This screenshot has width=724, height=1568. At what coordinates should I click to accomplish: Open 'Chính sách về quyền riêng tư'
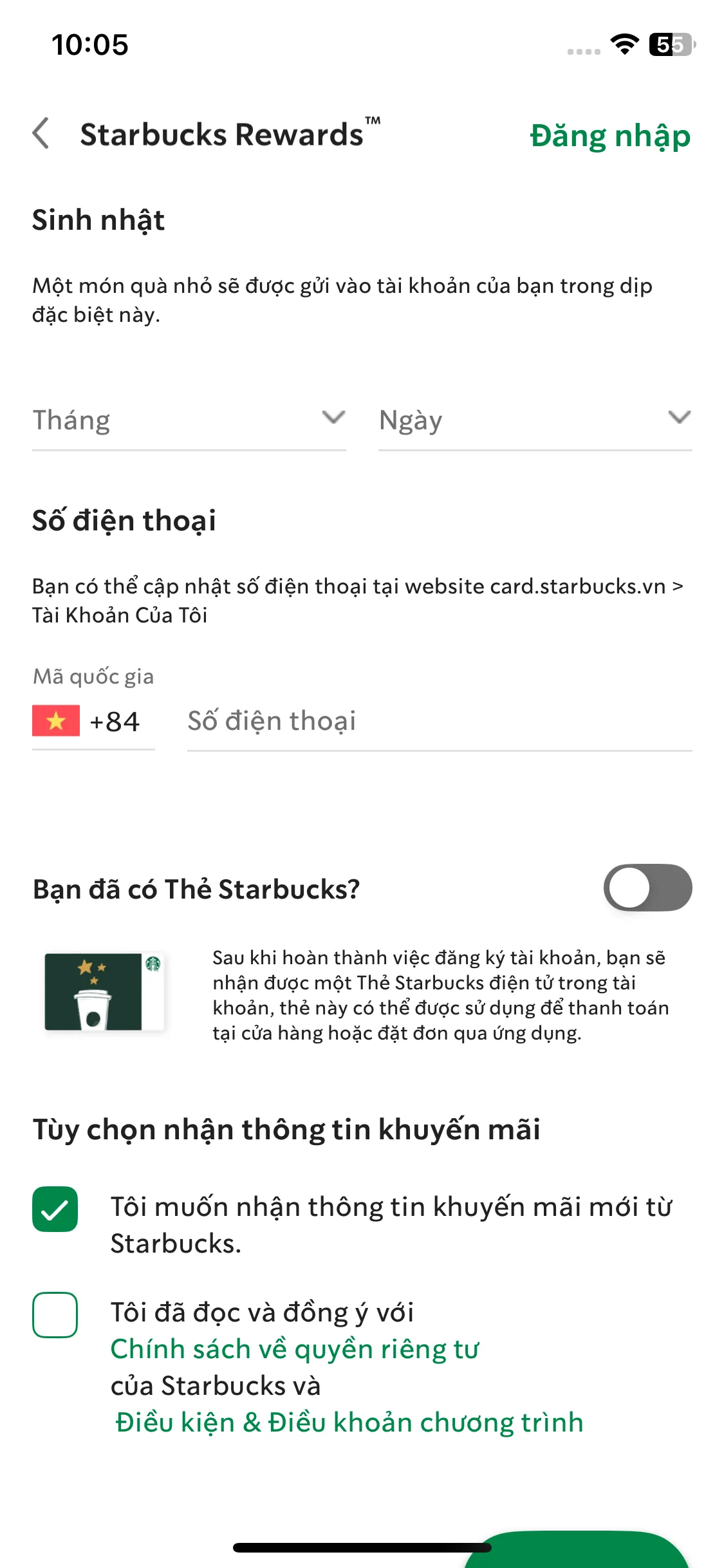(x=295, y=1350)
